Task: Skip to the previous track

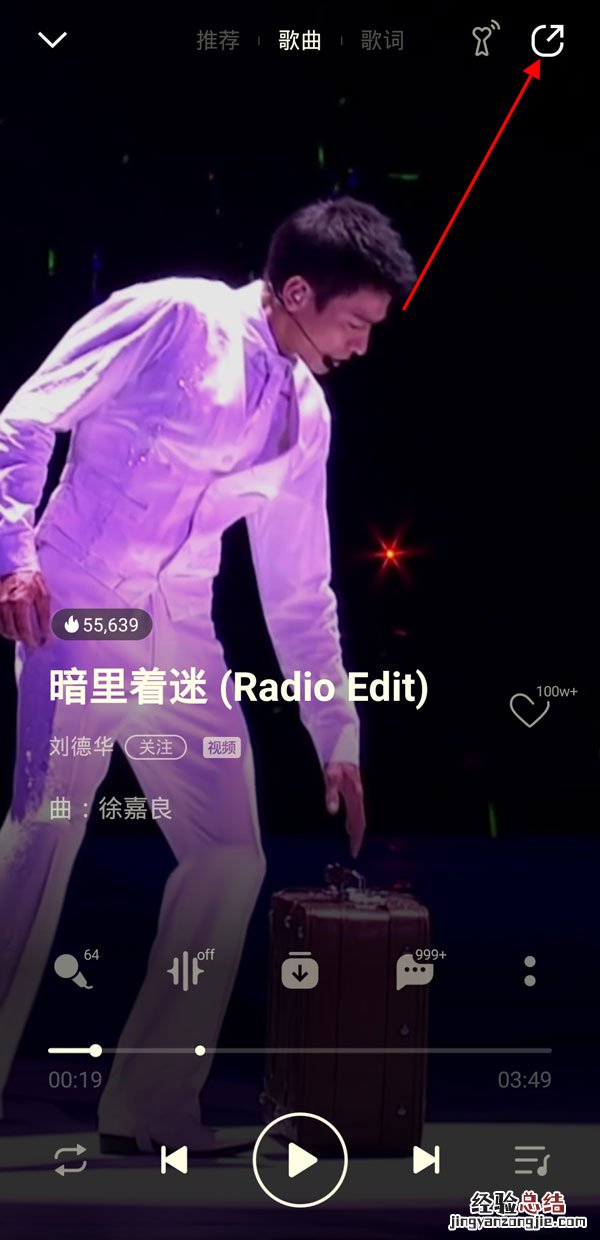Action: [174, 1160]
